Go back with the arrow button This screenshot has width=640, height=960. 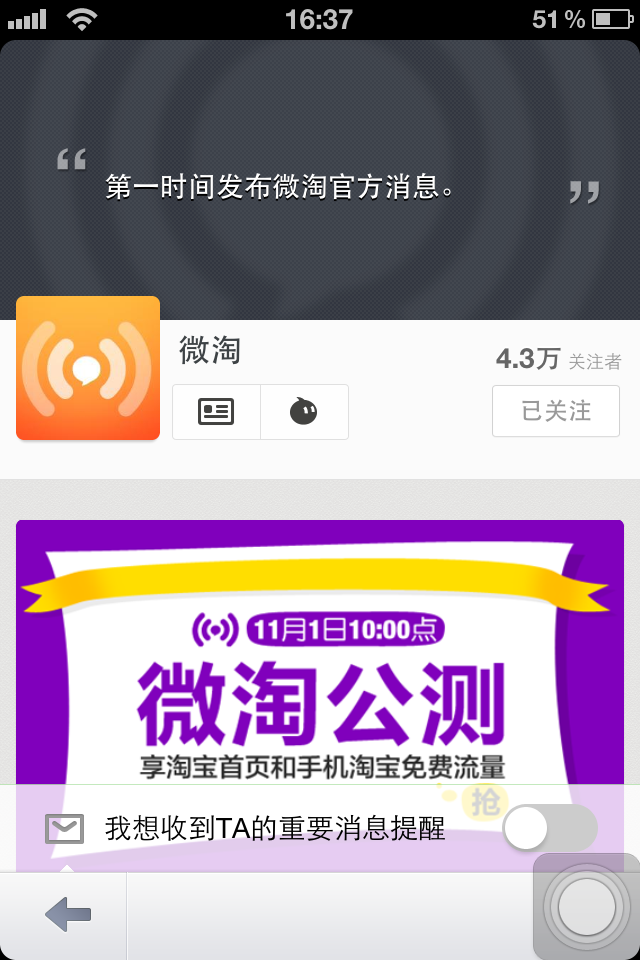tap(67, 914)
